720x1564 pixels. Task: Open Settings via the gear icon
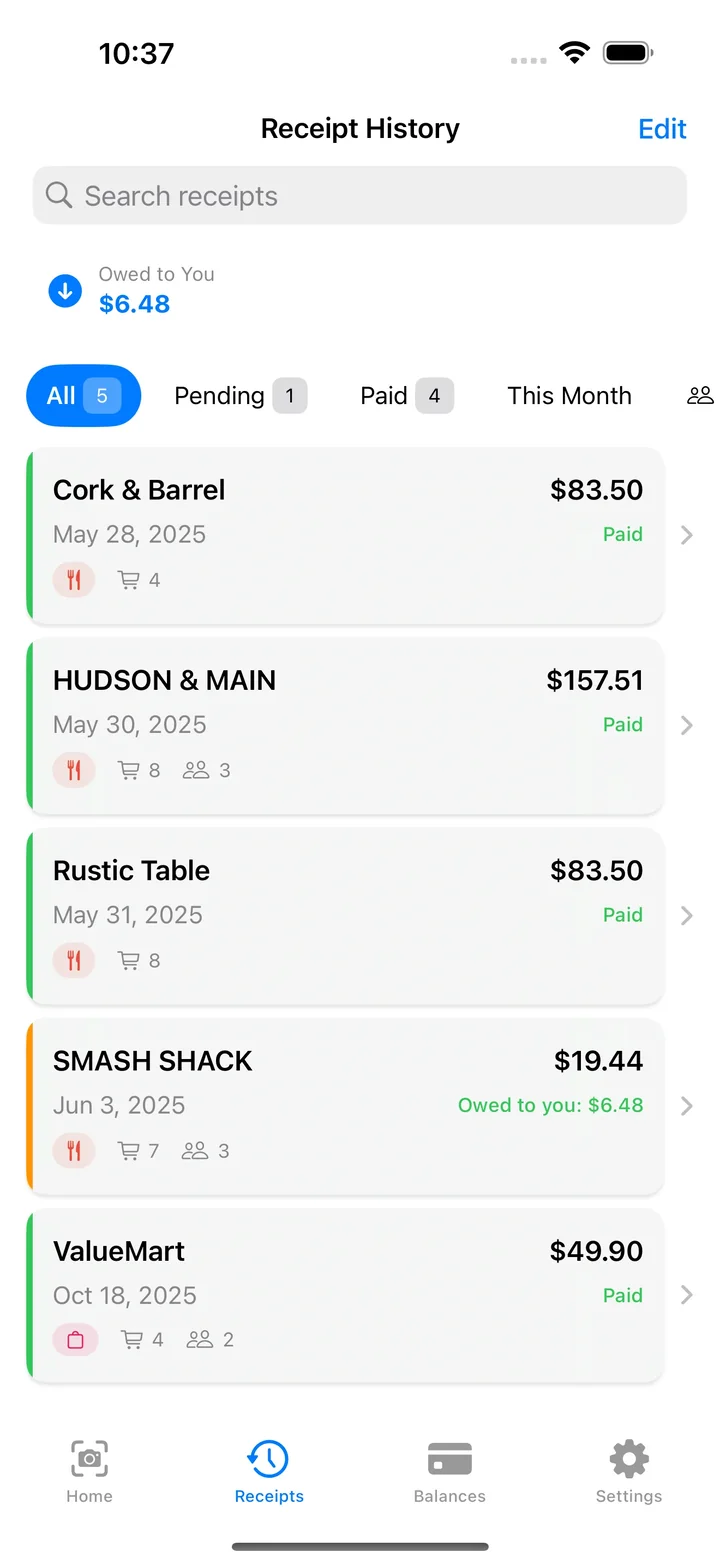pyautogui.click(x=628, y=1459)
